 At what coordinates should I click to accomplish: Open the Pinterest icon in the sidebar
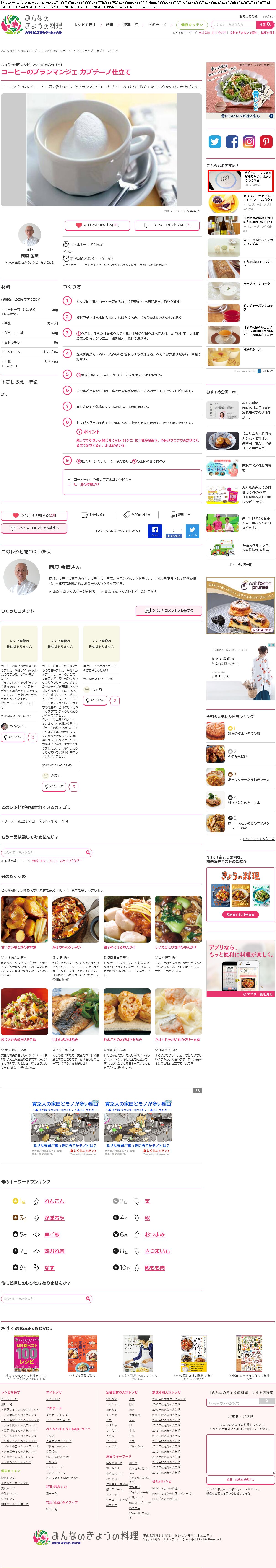[x=266, y=142]
